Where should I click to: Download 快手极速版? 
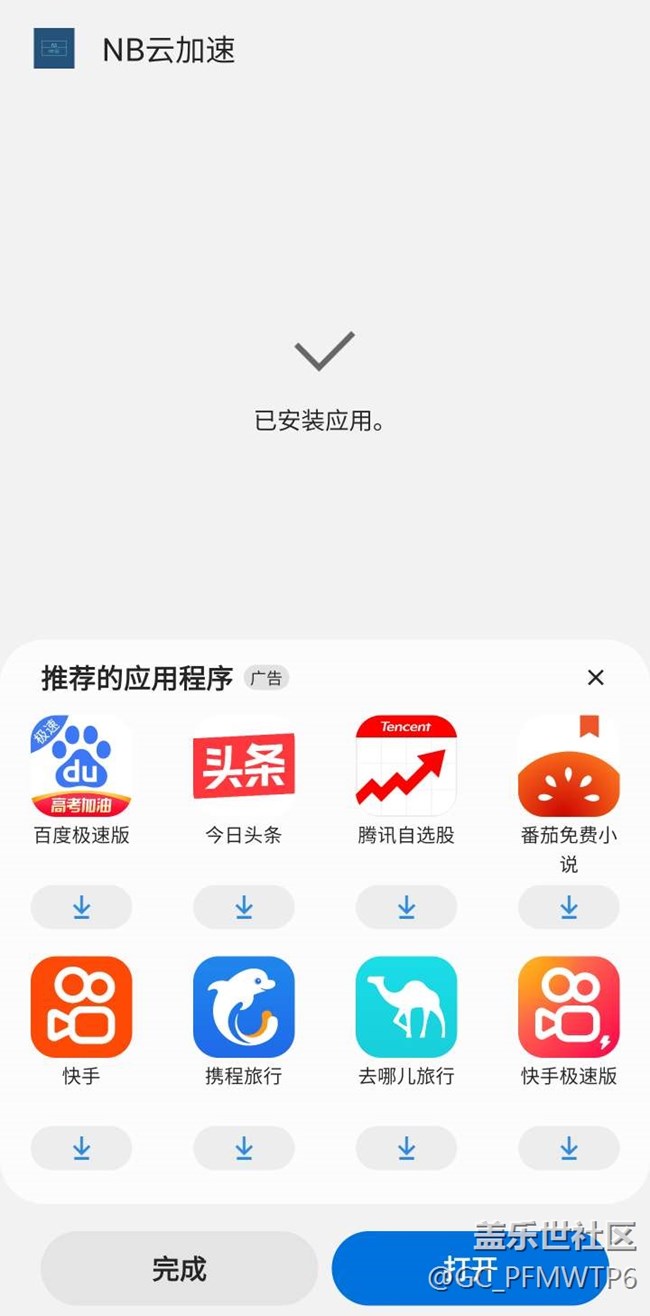(x=568, y=1148)
